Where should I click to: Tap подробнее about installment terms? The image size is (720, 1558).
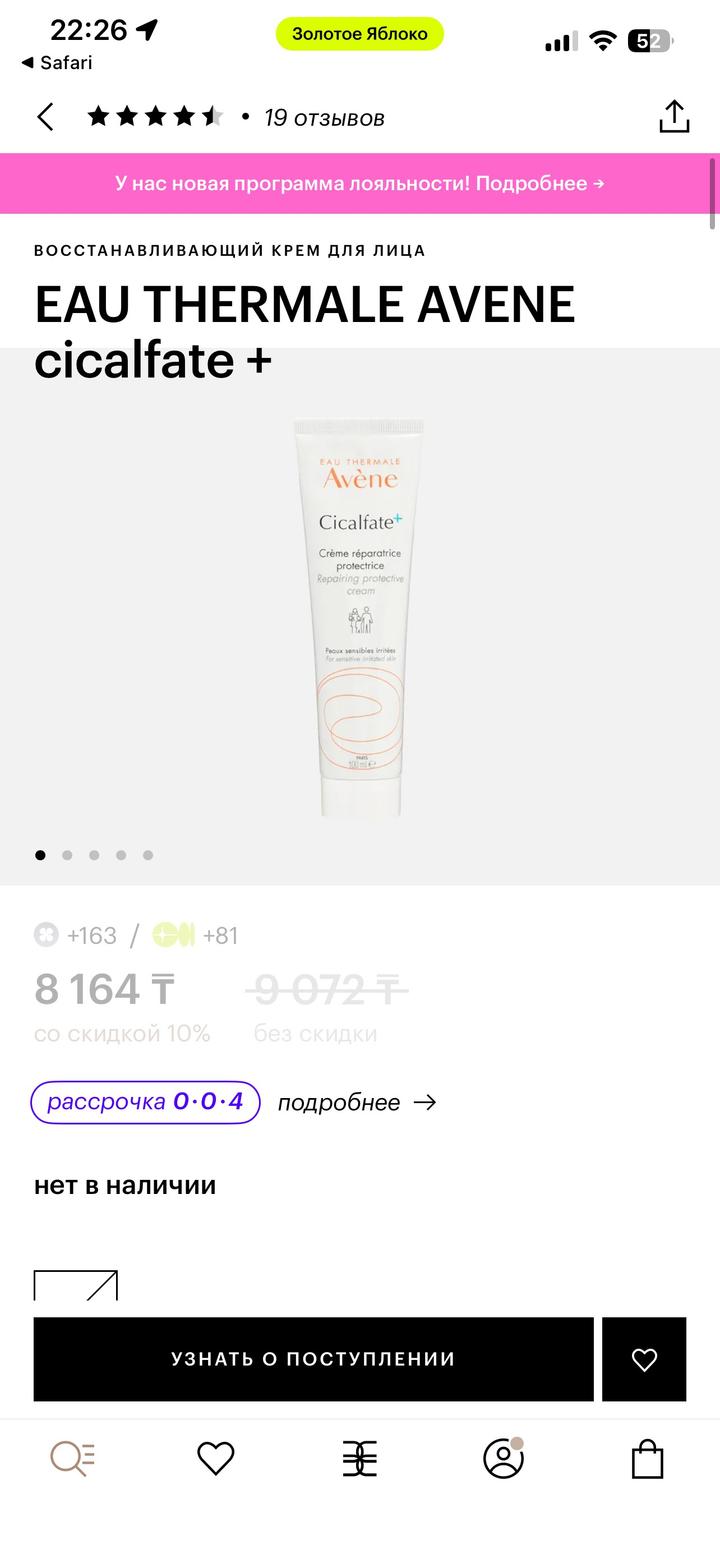[357, 1102]
